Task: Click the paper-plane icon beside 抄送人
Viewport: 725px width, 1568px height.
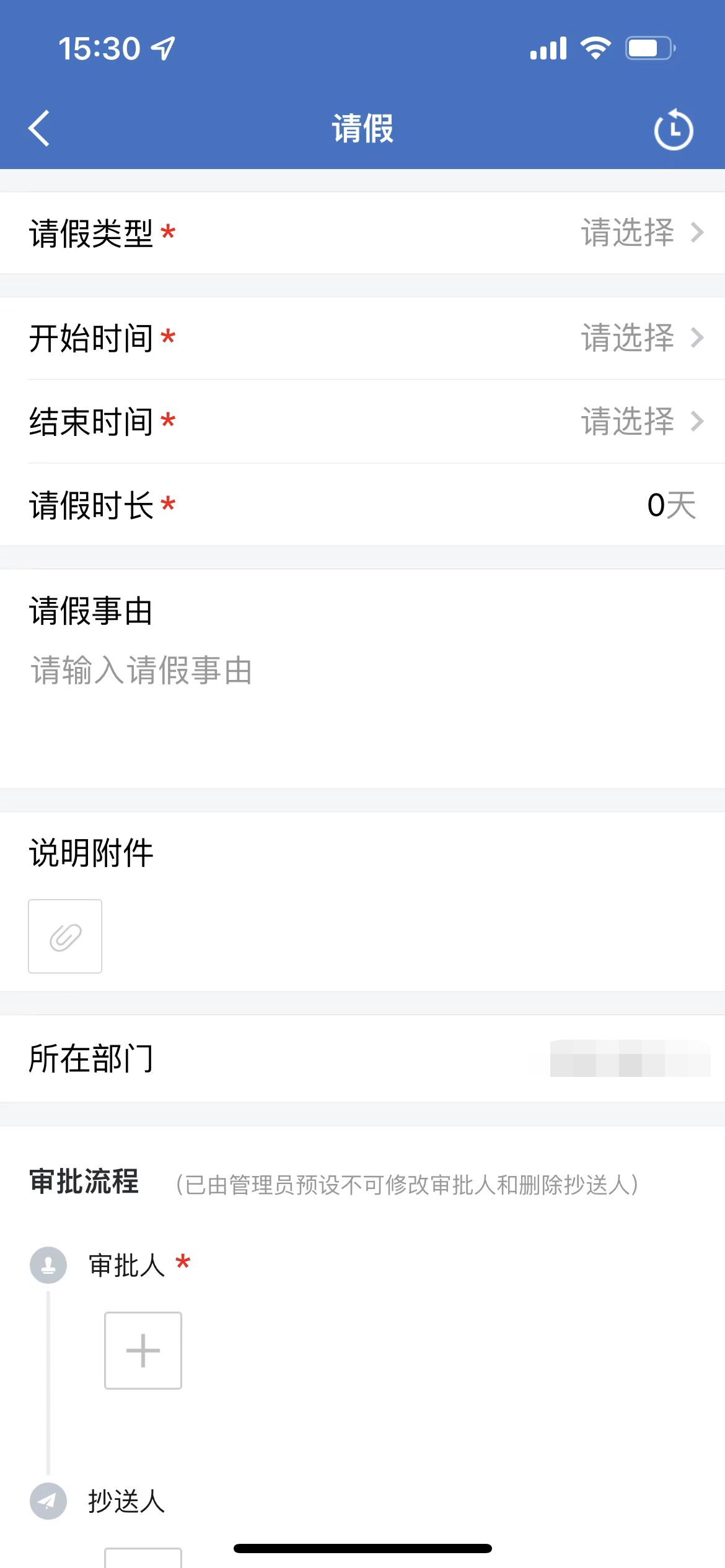Action: point(48,1500)
